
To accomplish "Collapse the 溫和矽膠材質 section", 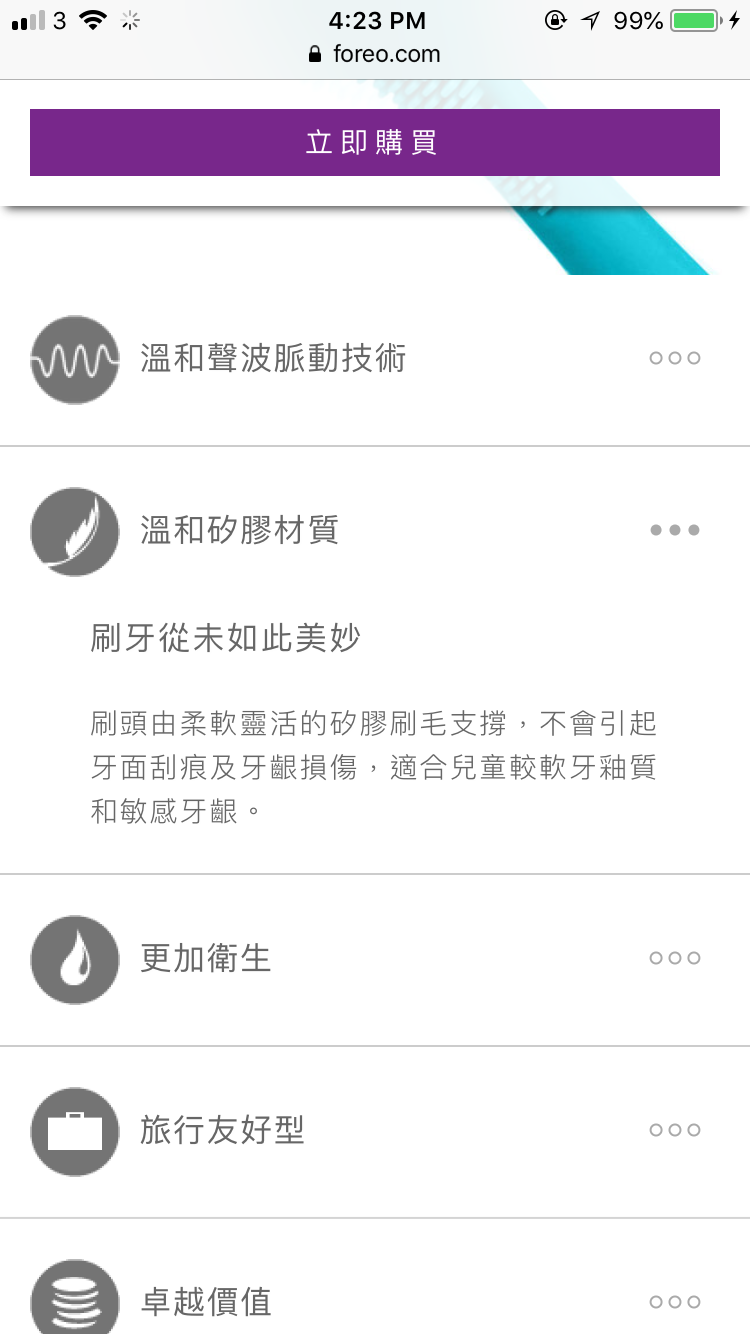I will pos(375,530).
